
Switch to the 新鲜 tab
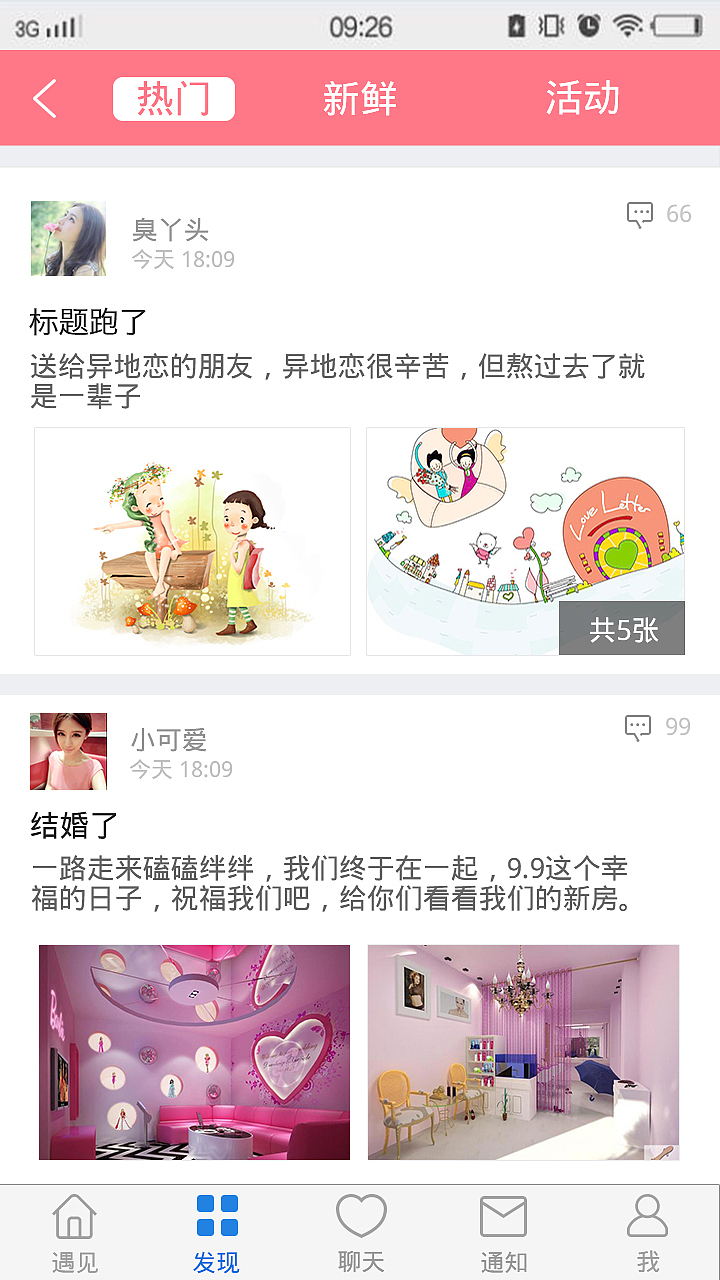tap(360, 99)
